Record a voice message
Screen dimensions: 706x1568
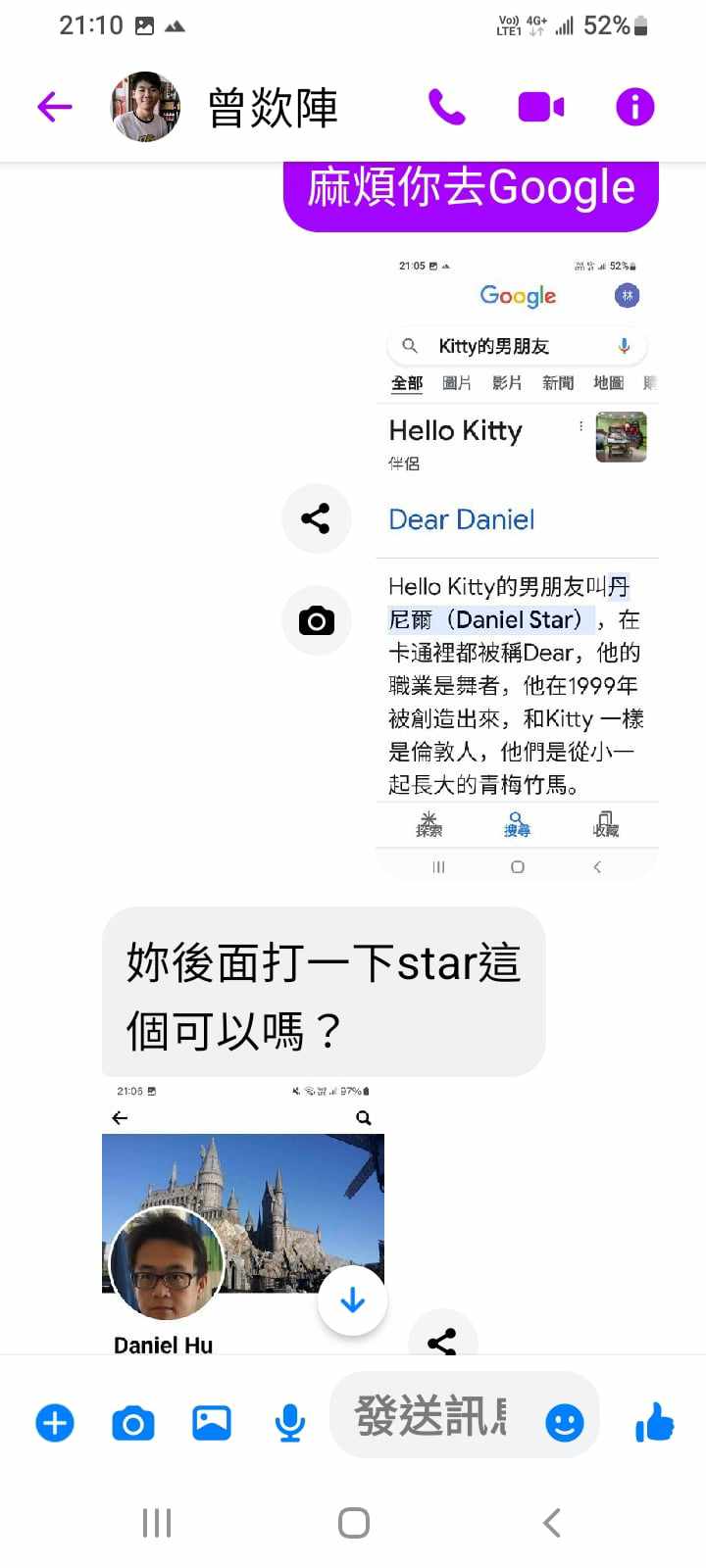click(289, 1422)
